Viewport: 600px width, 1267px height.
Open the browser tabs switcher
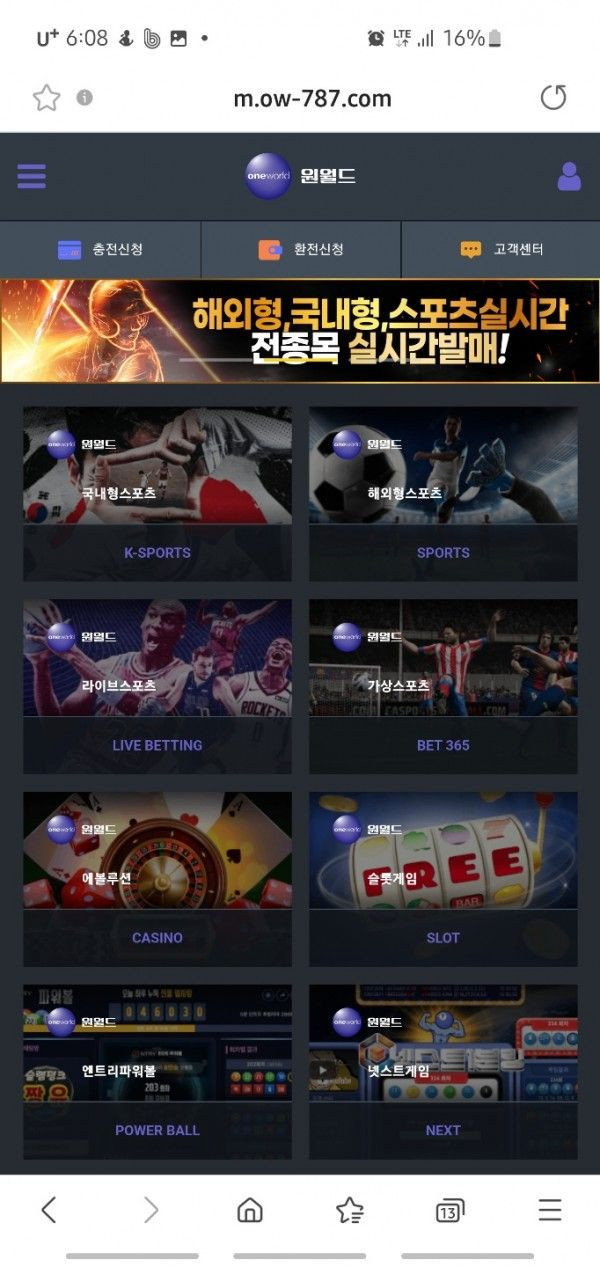(450, 1211)
